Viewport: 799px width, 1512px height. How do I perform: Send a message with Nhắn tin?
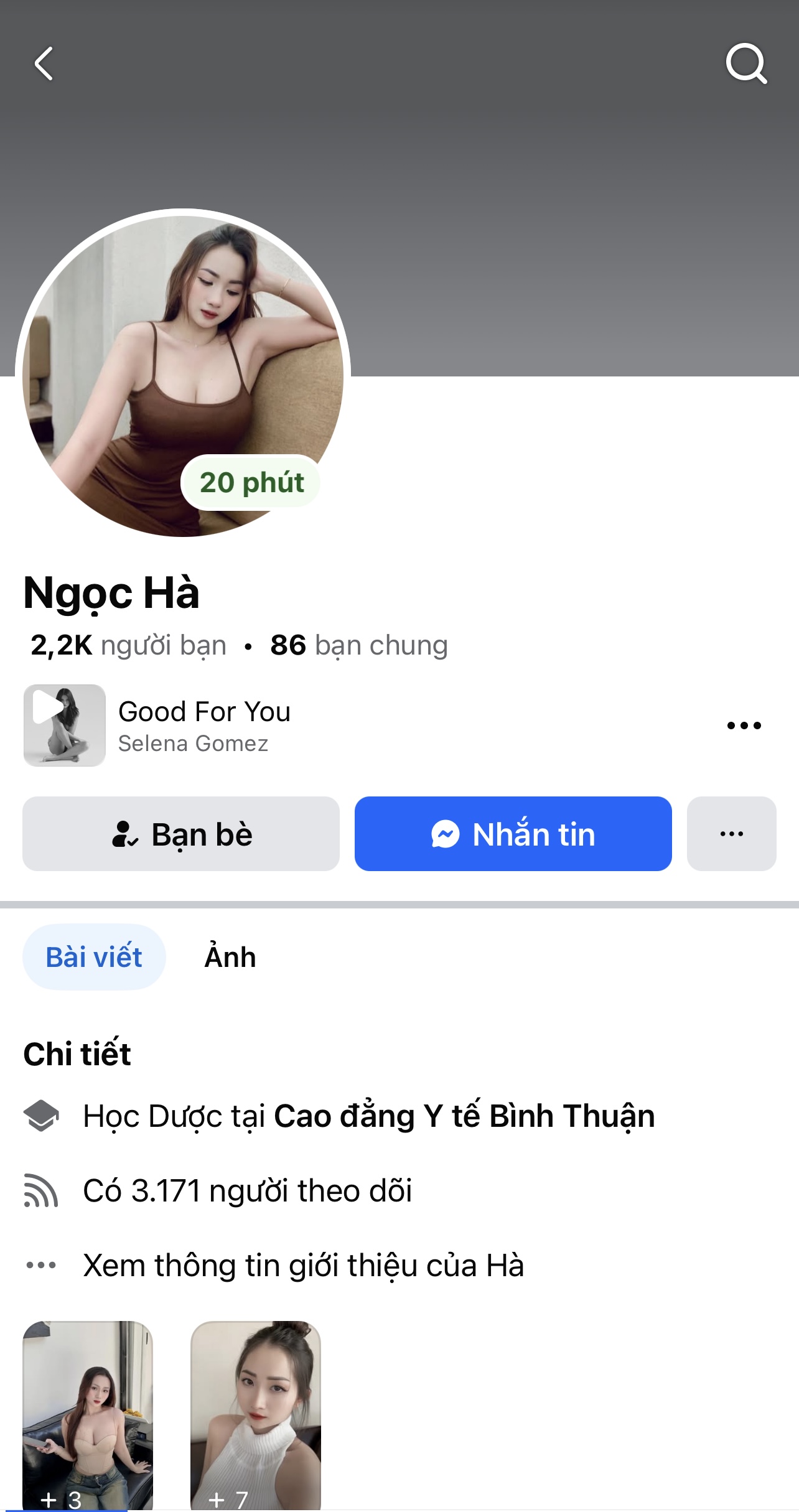point(513,834)
